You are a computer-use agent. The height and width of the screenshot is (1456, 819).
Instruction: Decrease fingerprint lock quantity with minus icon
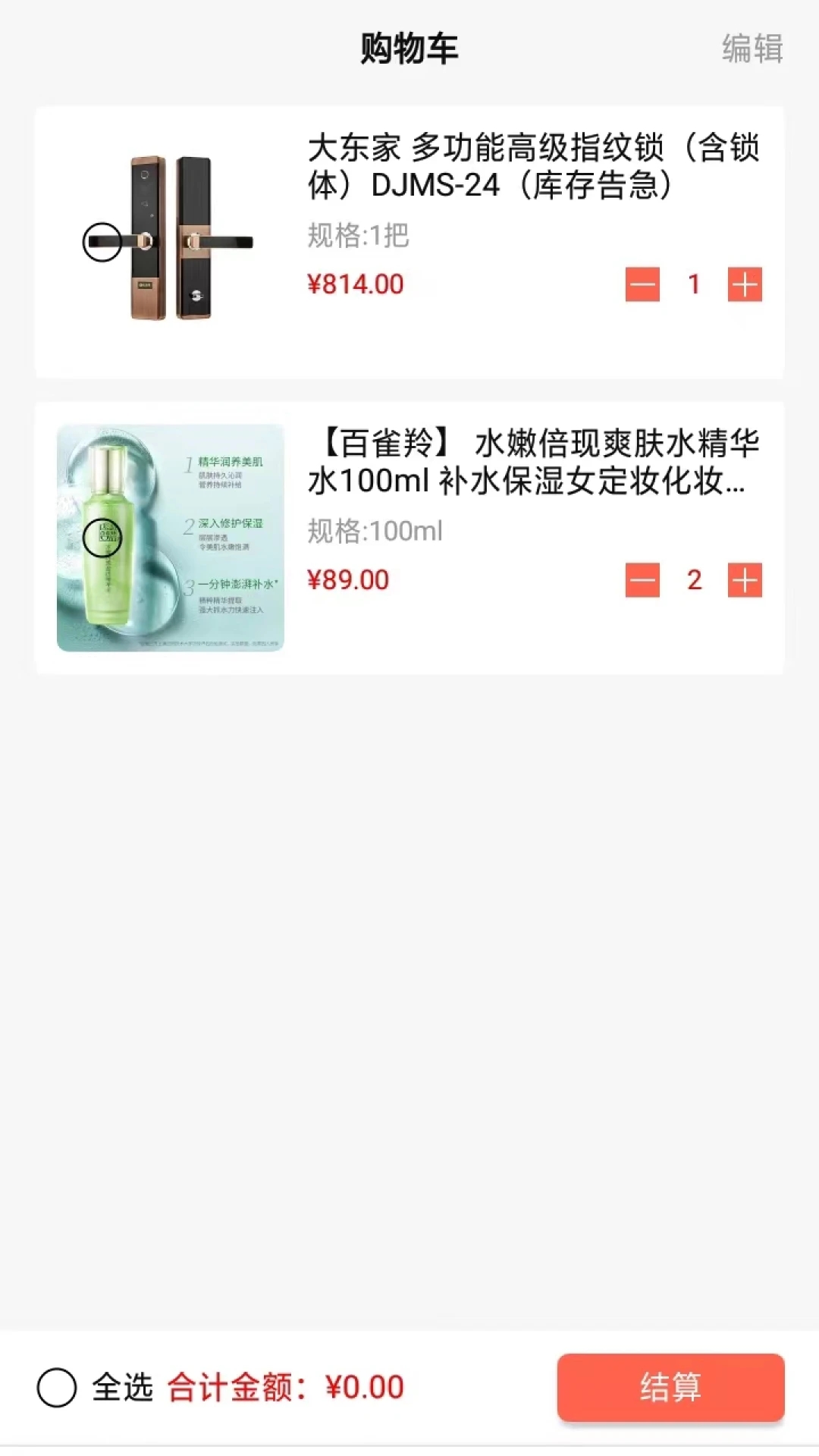coord(641,284)
